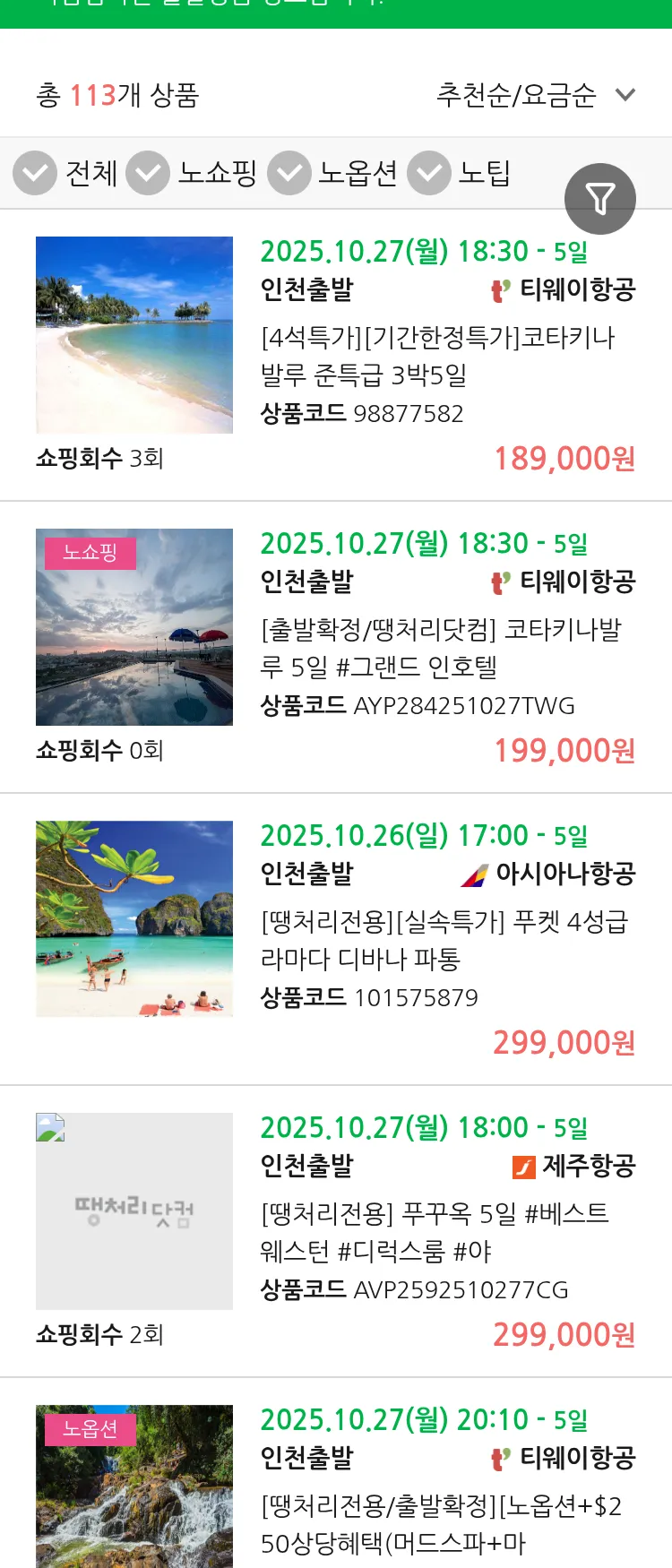The image size is (672, 1568).
Task: Expand the 추천순/요금순 dropdown chevron
Action: pos(626,93)
